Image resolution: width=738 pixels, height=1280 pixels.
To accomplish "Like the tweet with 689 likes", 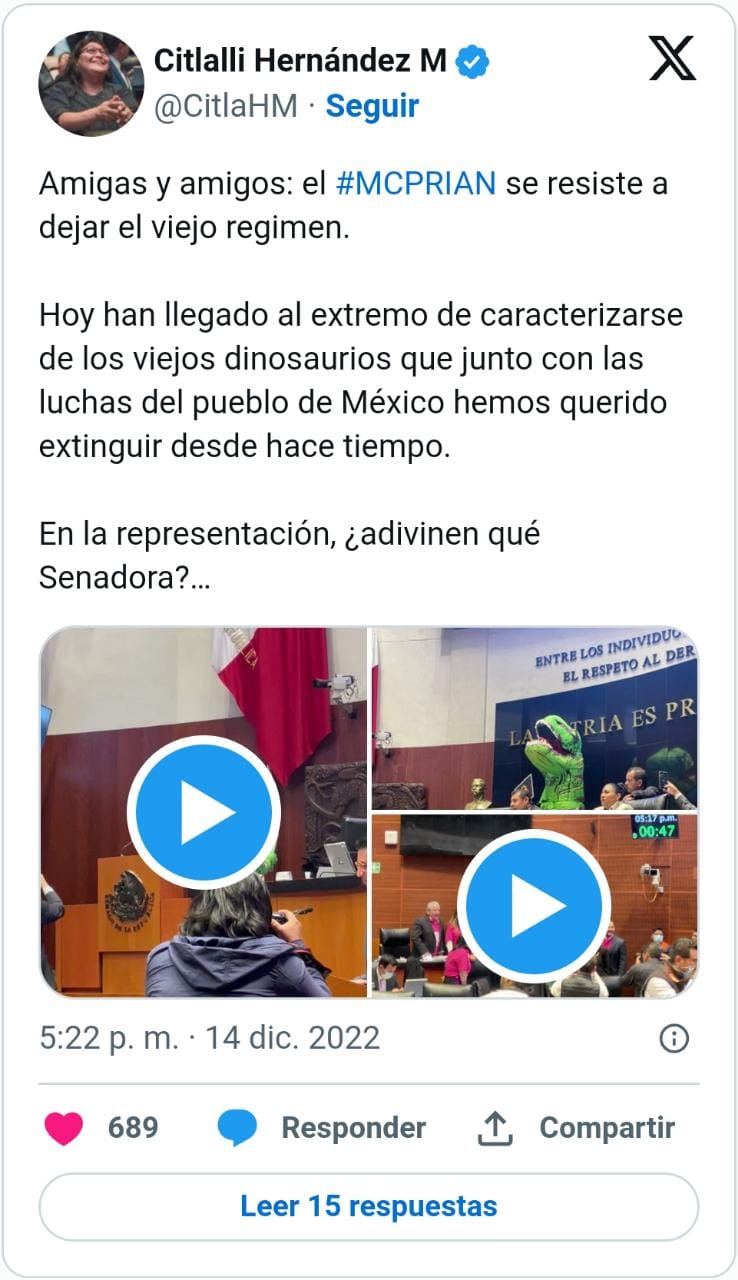I will click(66, 1128).
